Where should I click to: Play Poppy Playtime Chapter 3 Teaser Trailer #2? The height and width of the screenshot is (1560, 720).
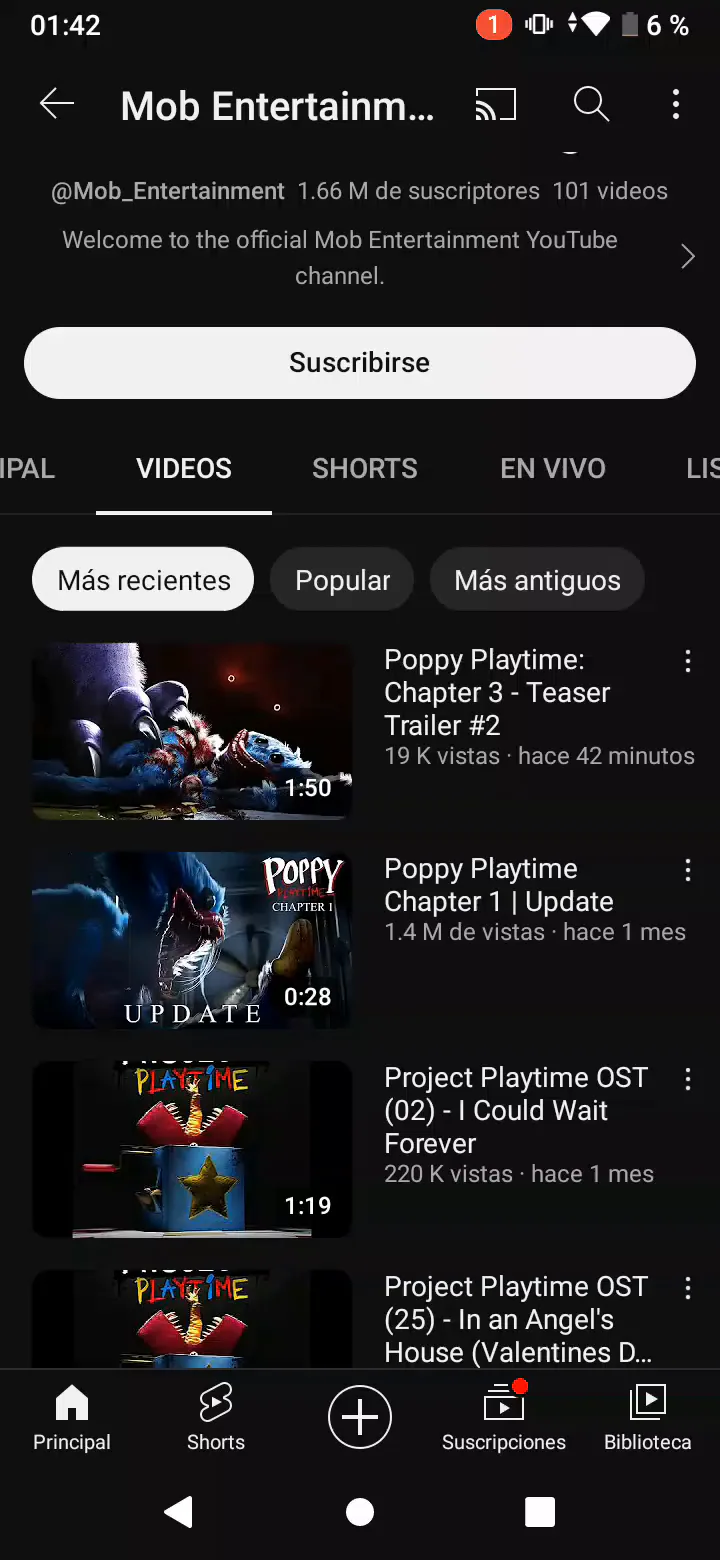point(192,731)
